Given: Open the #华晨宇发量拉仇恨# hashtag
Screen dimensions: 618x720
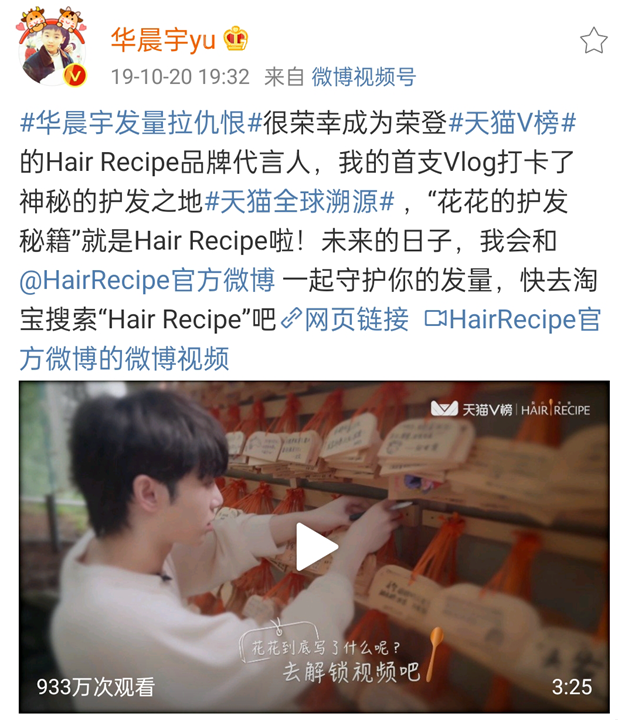Looking at the screenshot, I should 133,124.
